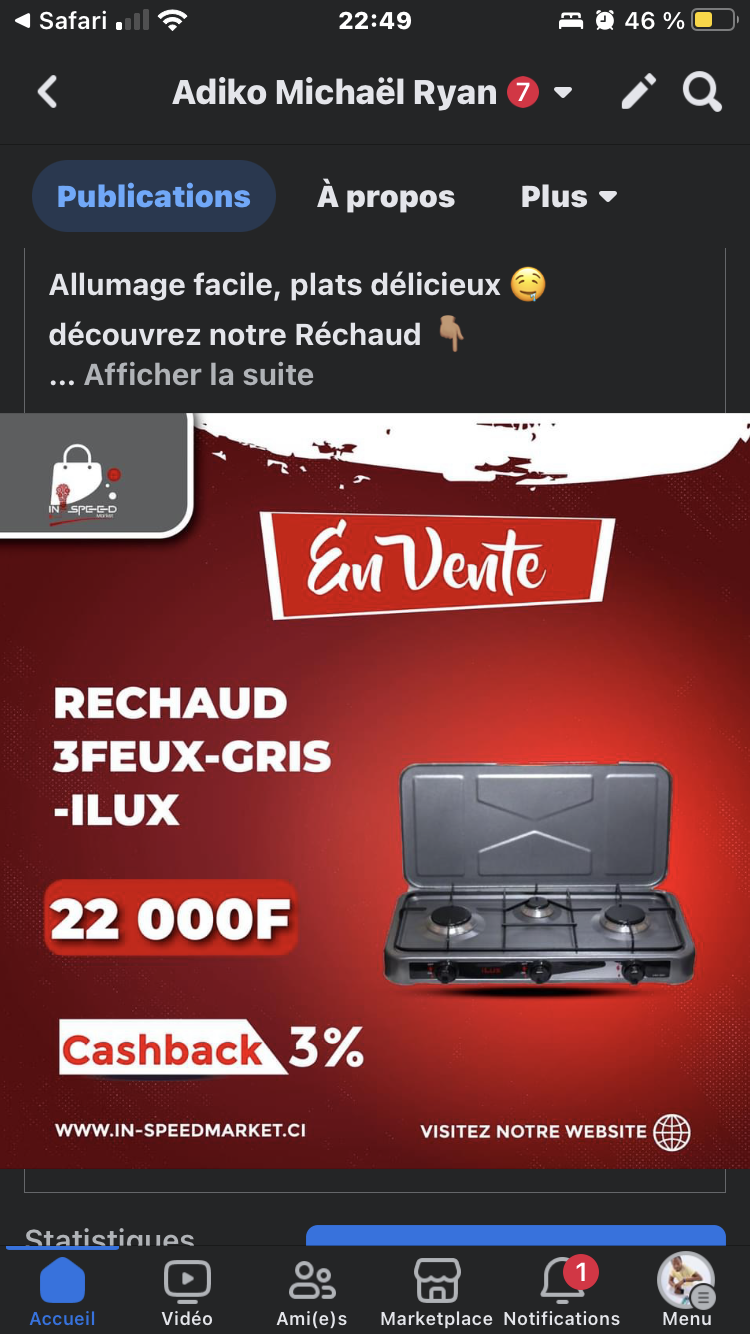
Task: Switch to the Vidéo tab
Action: coord(187,1292)
